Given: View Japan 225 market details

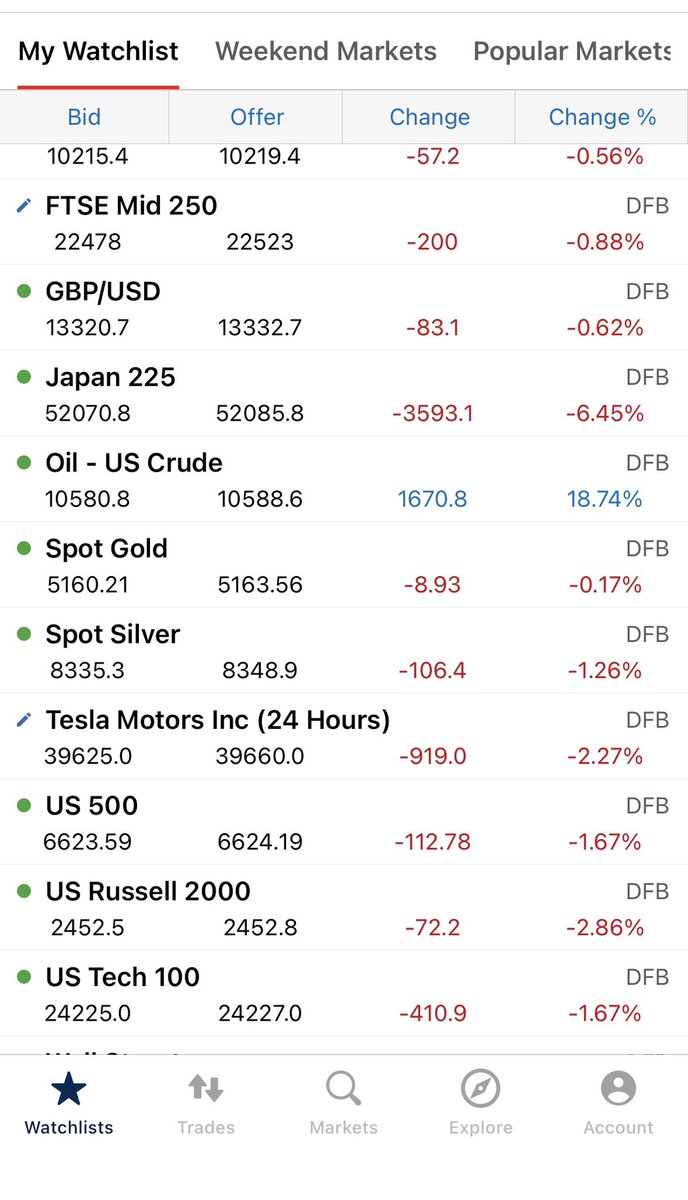Looking at the screenshot, I should [110, 378].
